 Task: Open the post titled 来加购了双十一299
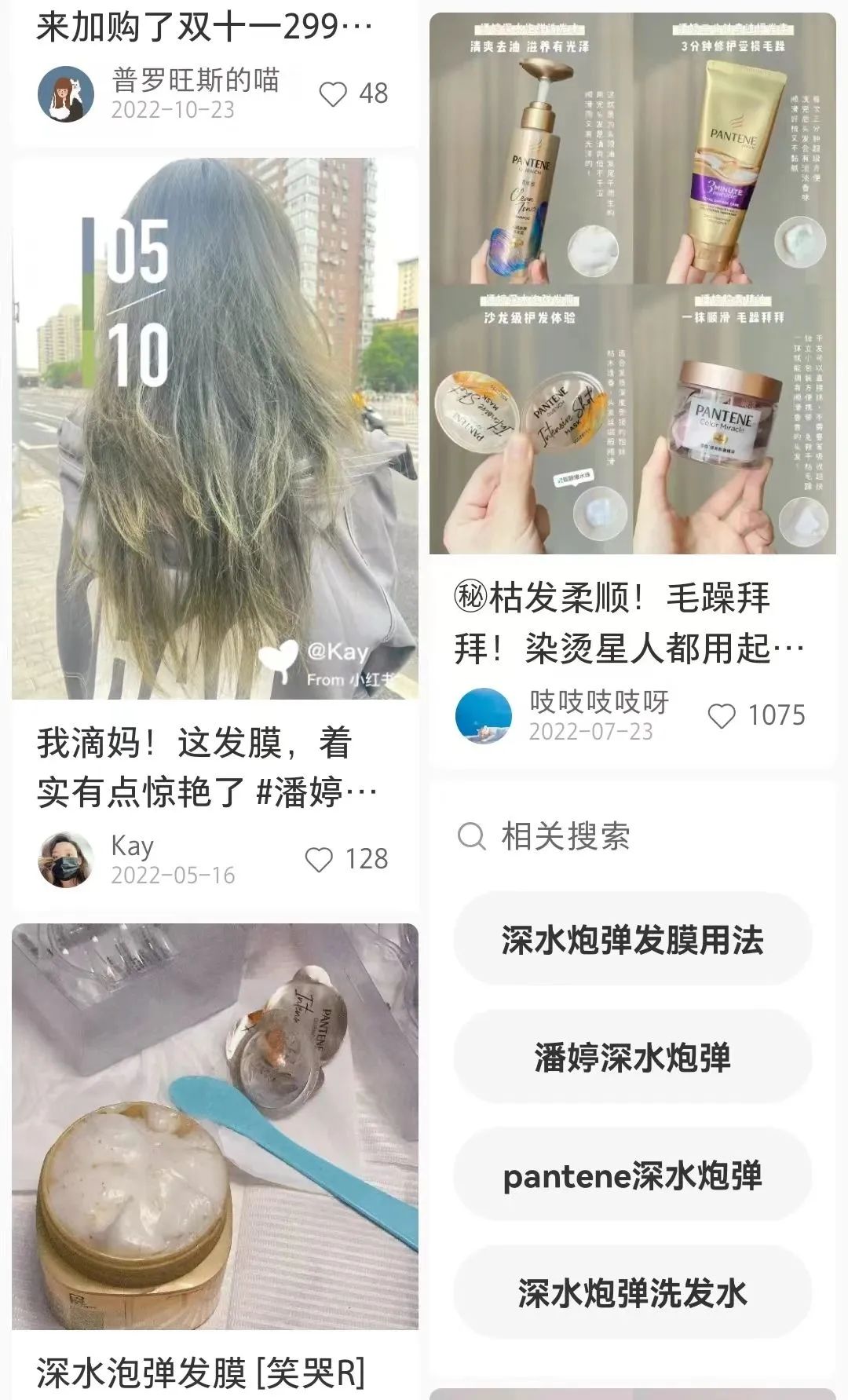click(x=204, y=27)
